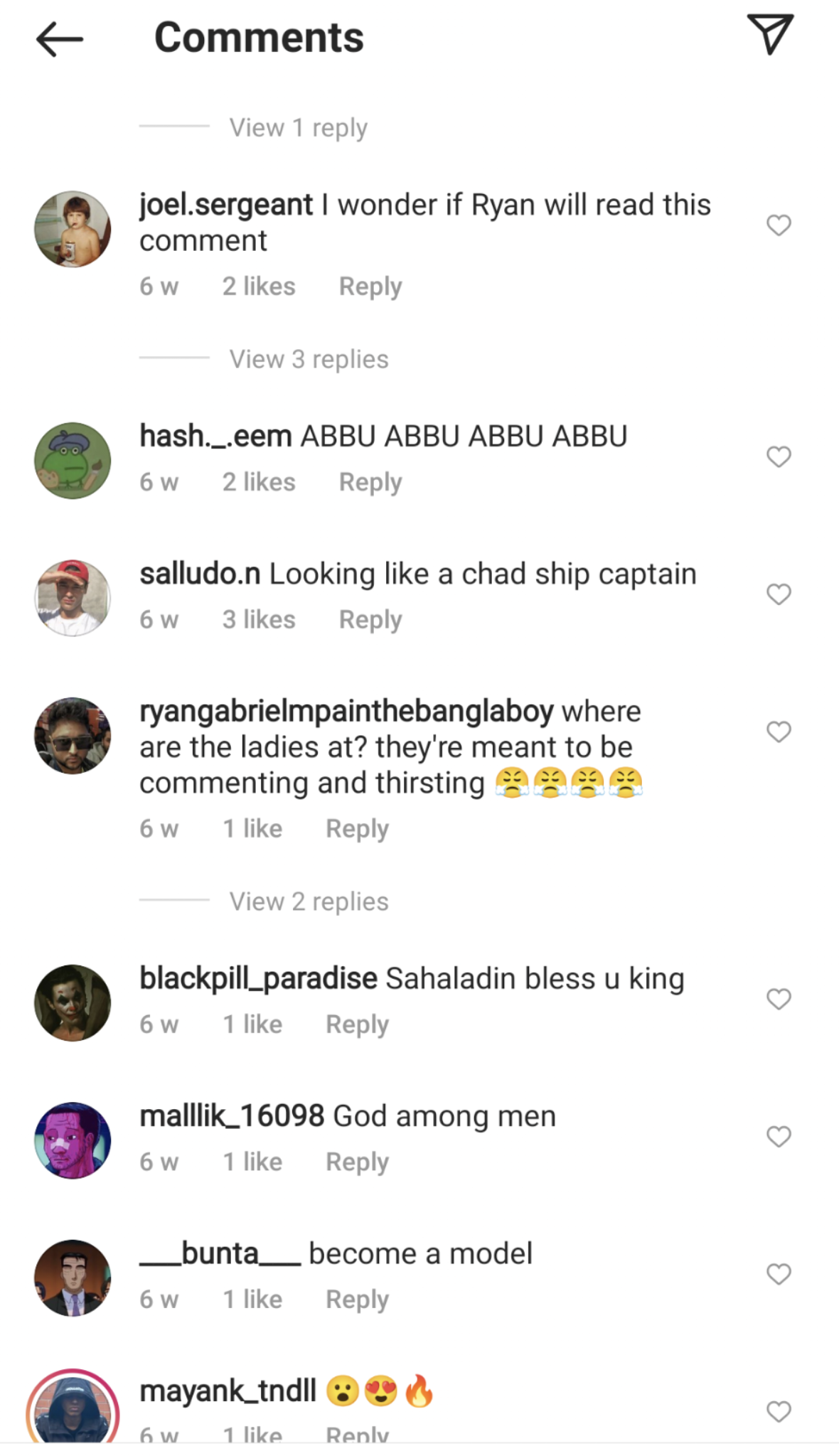
Task: Like hash._.eem's ABBU comment
Action: tap(779, 456)
